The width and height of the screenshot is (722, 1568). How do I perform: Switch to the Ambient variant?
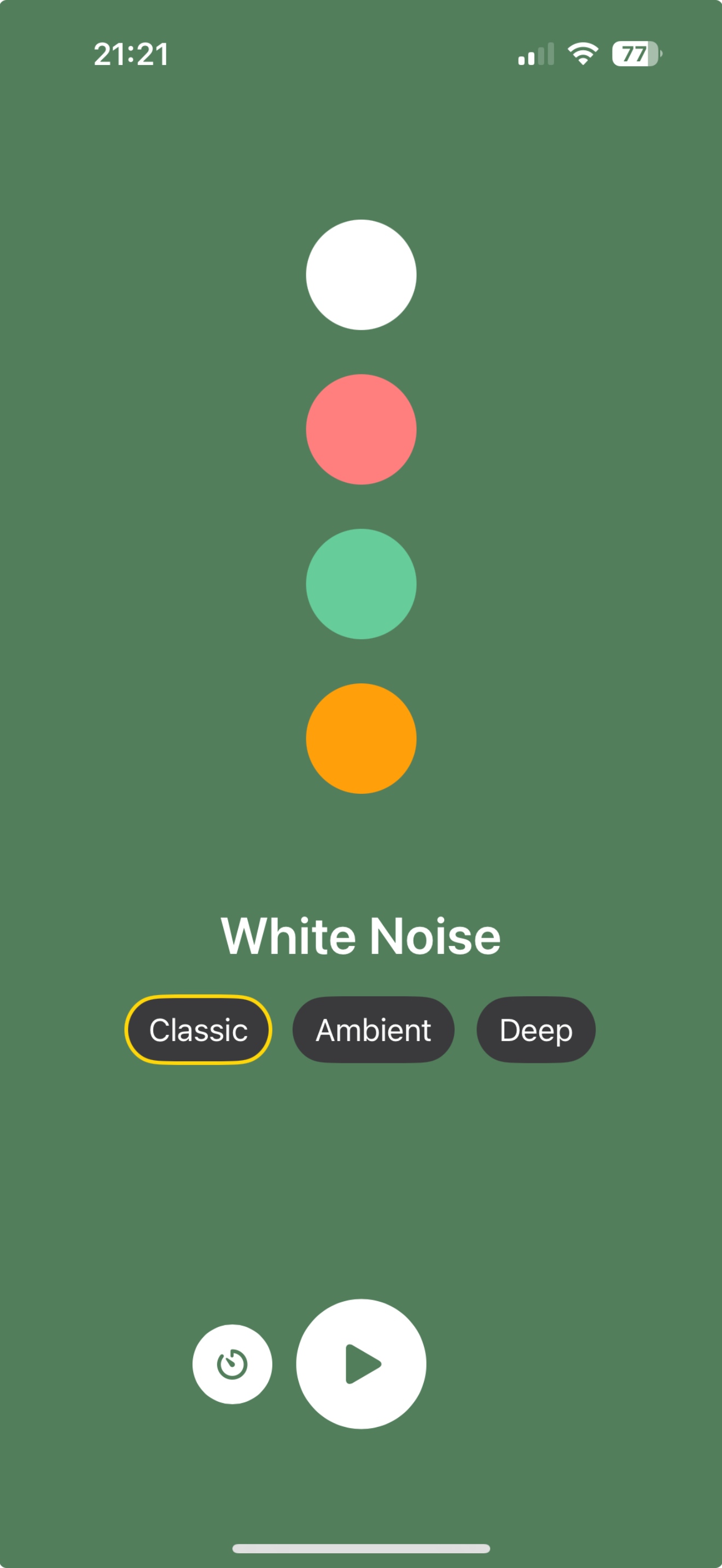[x=373, y=1030]
